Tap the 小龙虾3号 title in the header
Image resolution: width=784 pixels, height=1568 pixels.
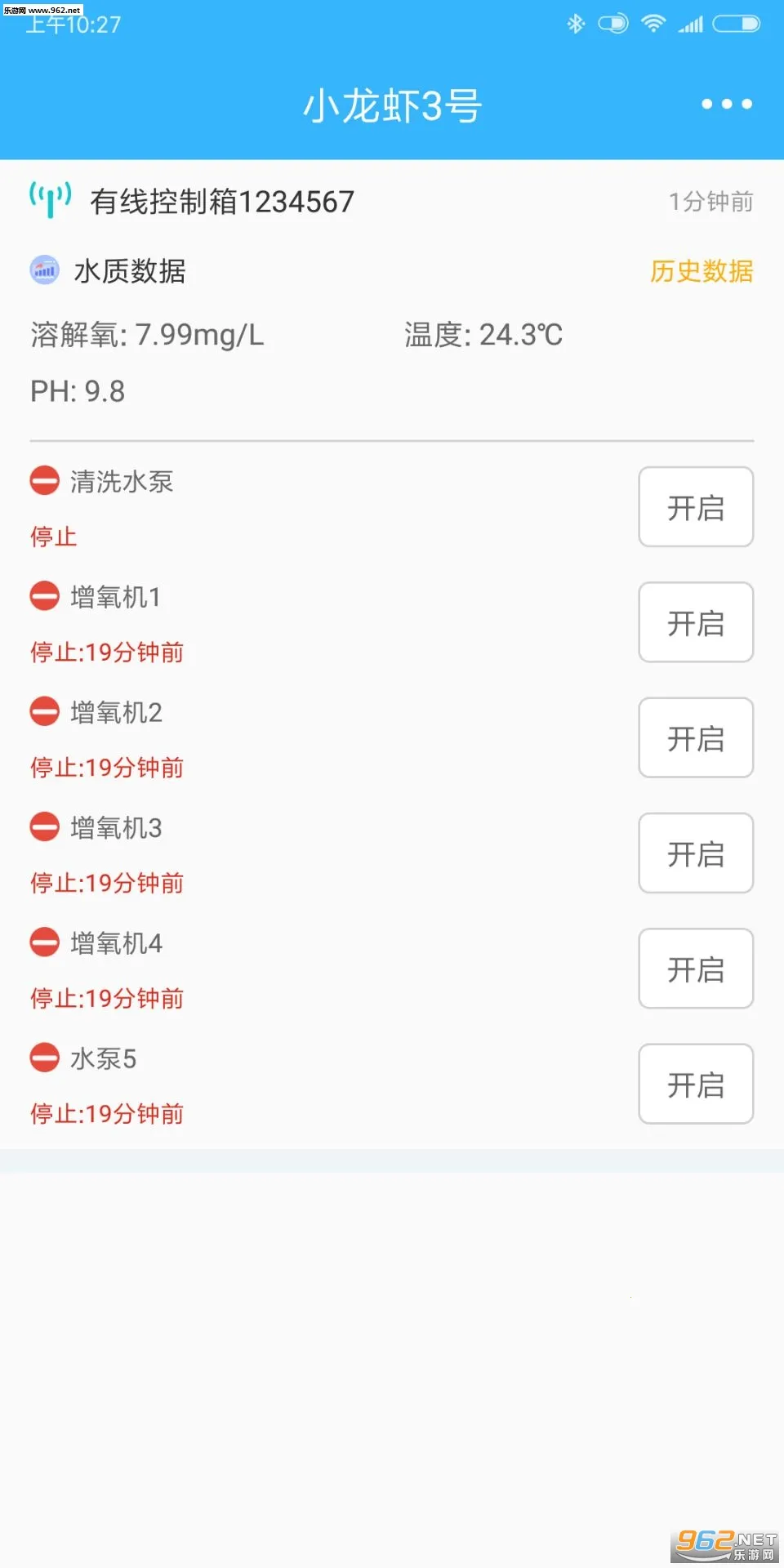[x=392, y=105]
